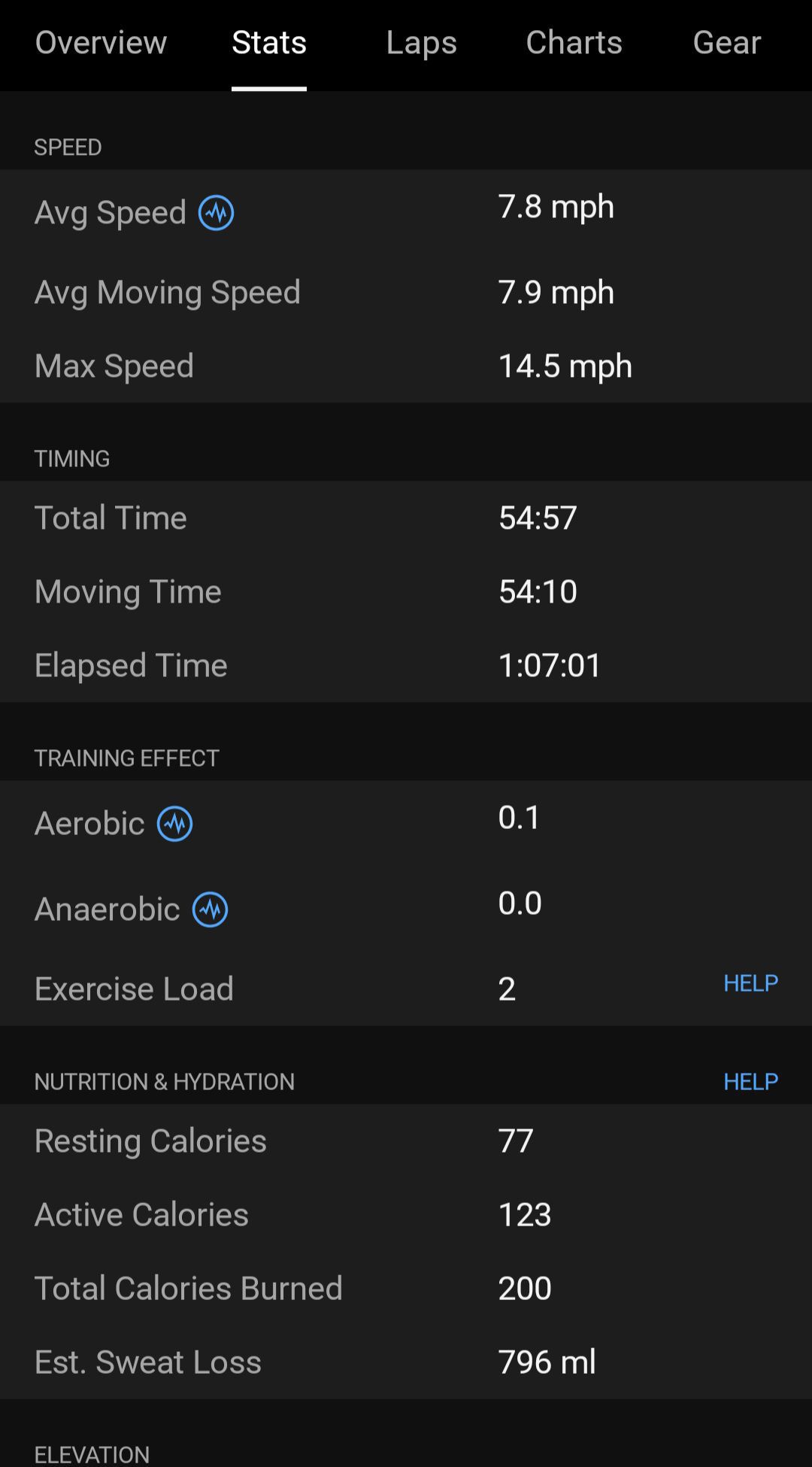Tap the chart icon beside Aerobic
This screenshot has width=812, height=1467.
[174, 824]
